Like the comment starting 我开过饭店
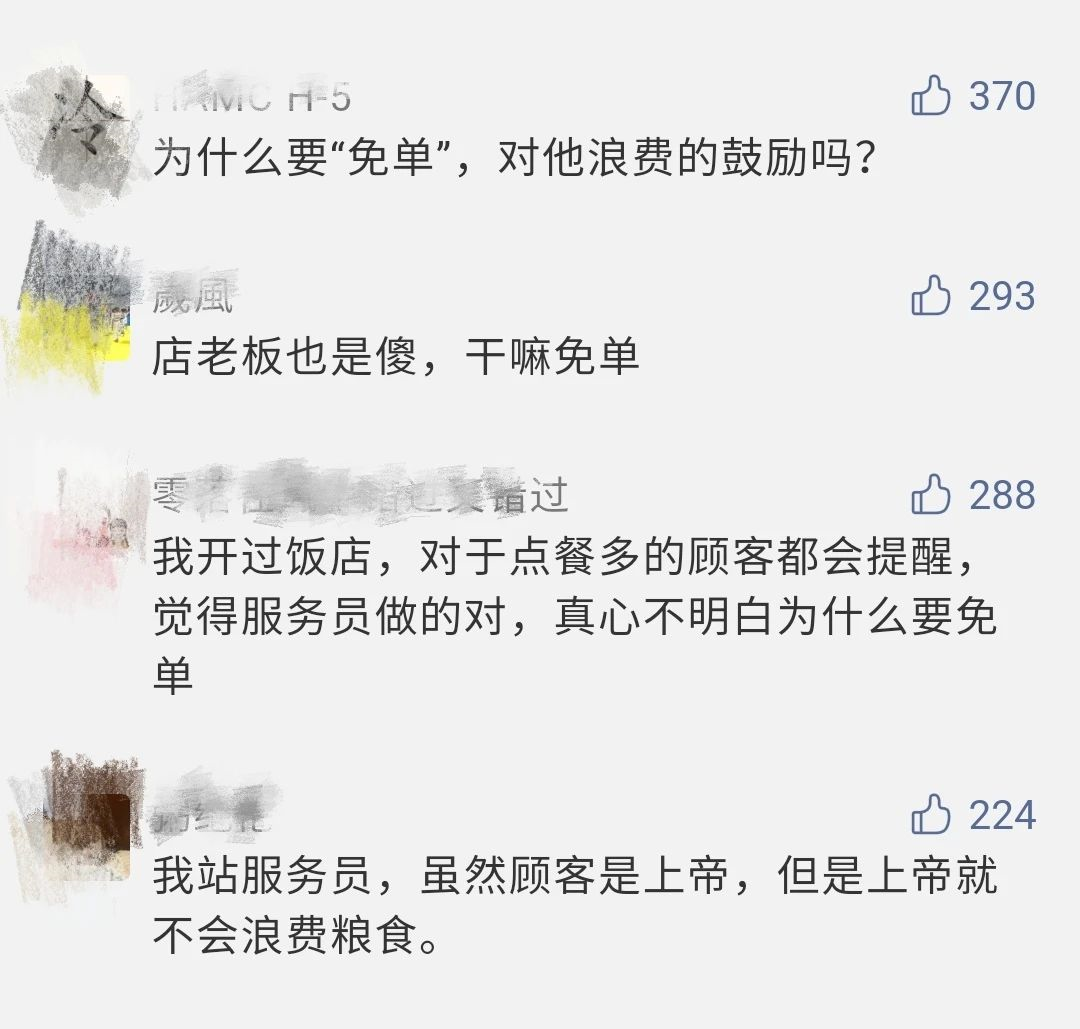 pos(931,495)
